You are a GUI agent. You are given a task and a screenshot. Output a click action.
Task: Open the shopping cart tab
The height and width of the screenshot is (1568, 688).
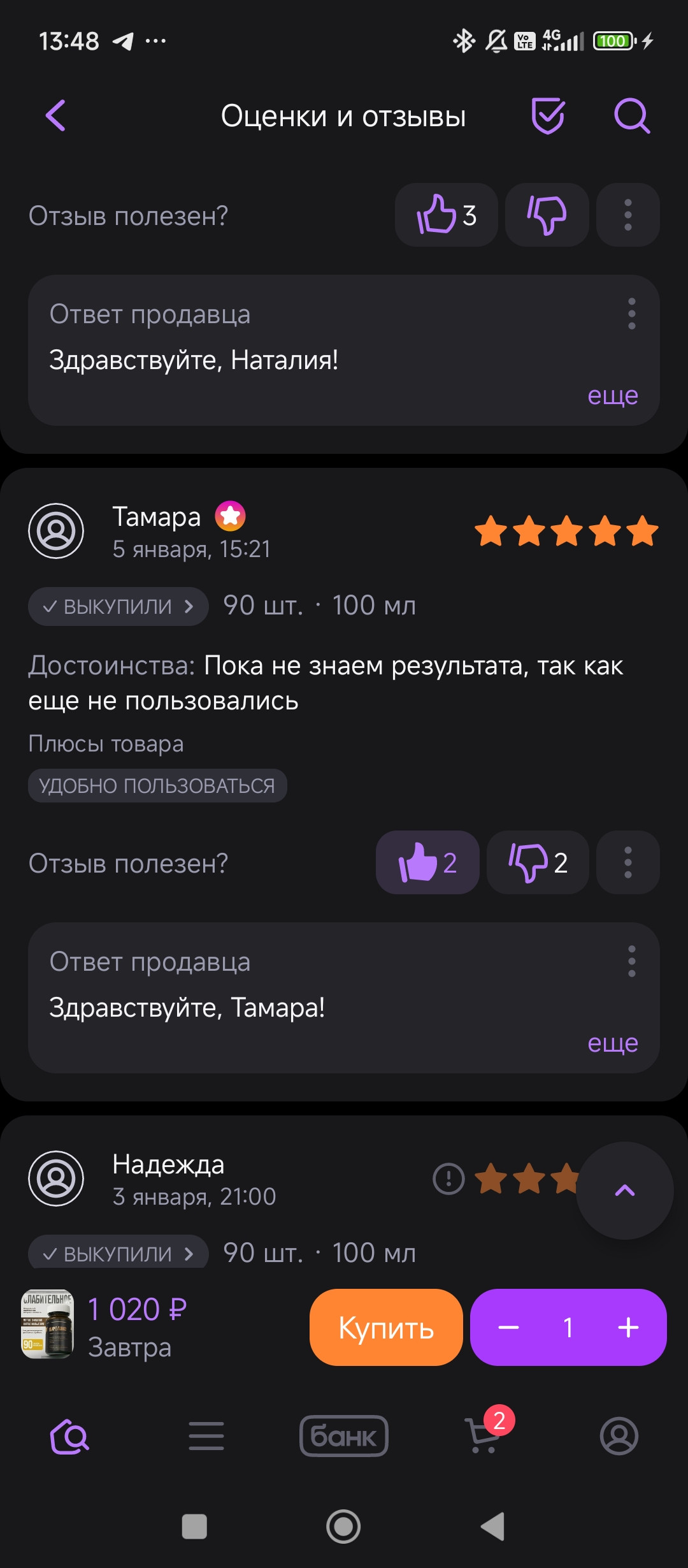pyautogui.click(x=484, y=1437)
